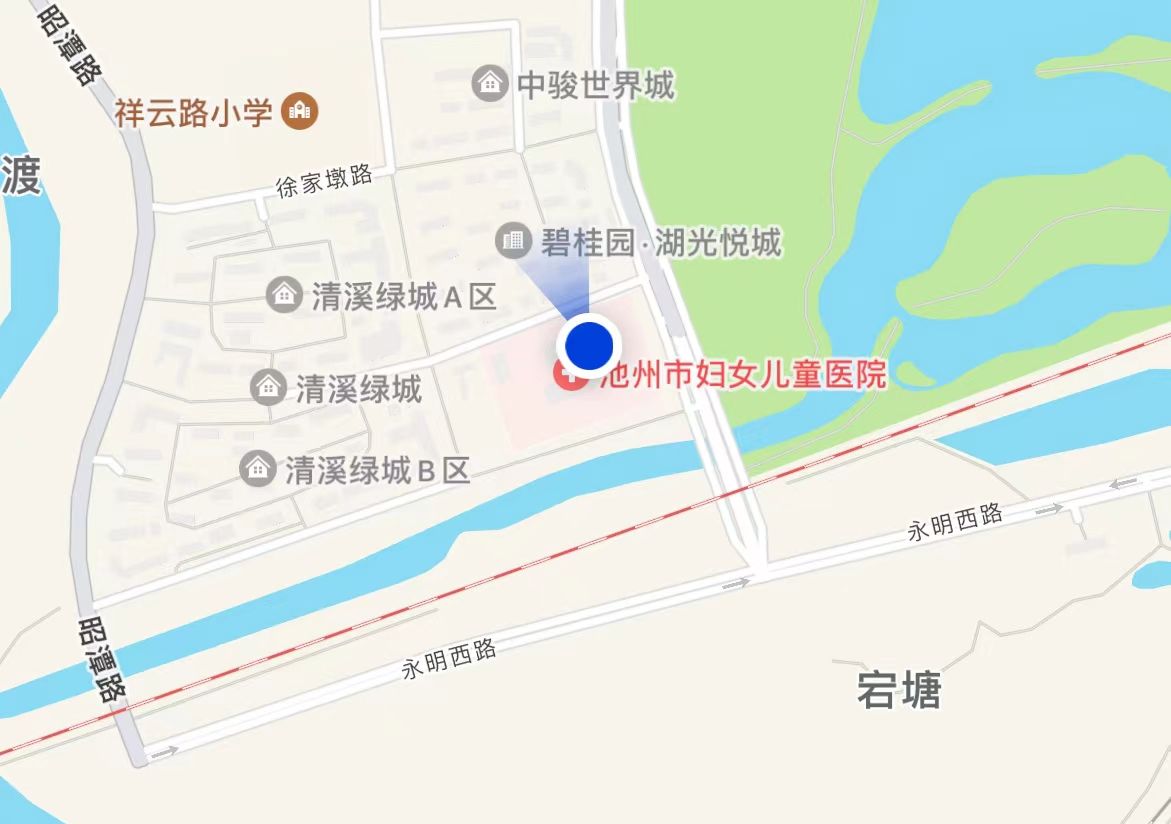This screenshot has height=824, width=1171.
Task: Select 清溪绿城B区 residential marker
Action: click(x=258, y=468)
